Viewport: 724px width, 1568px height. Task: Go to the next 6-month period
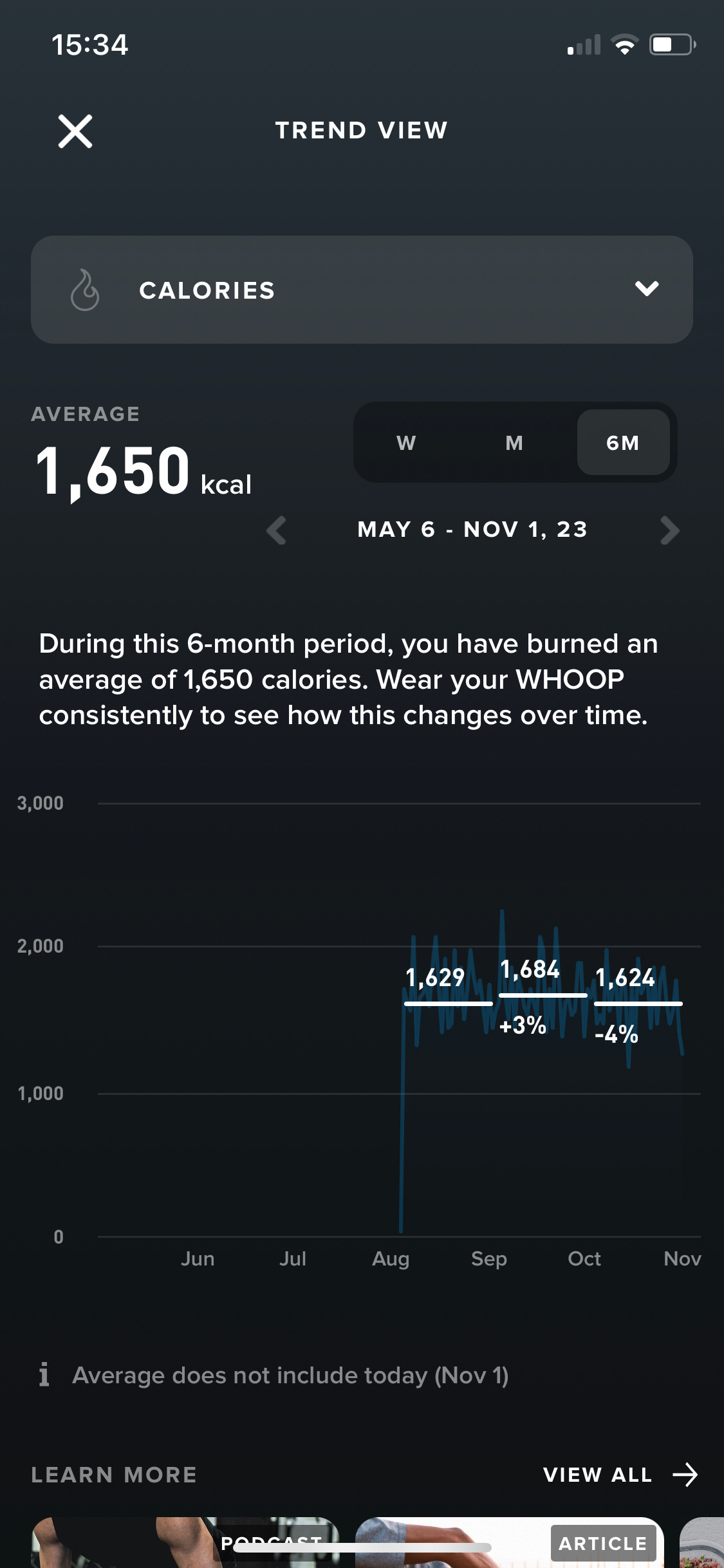click(669, 530)
